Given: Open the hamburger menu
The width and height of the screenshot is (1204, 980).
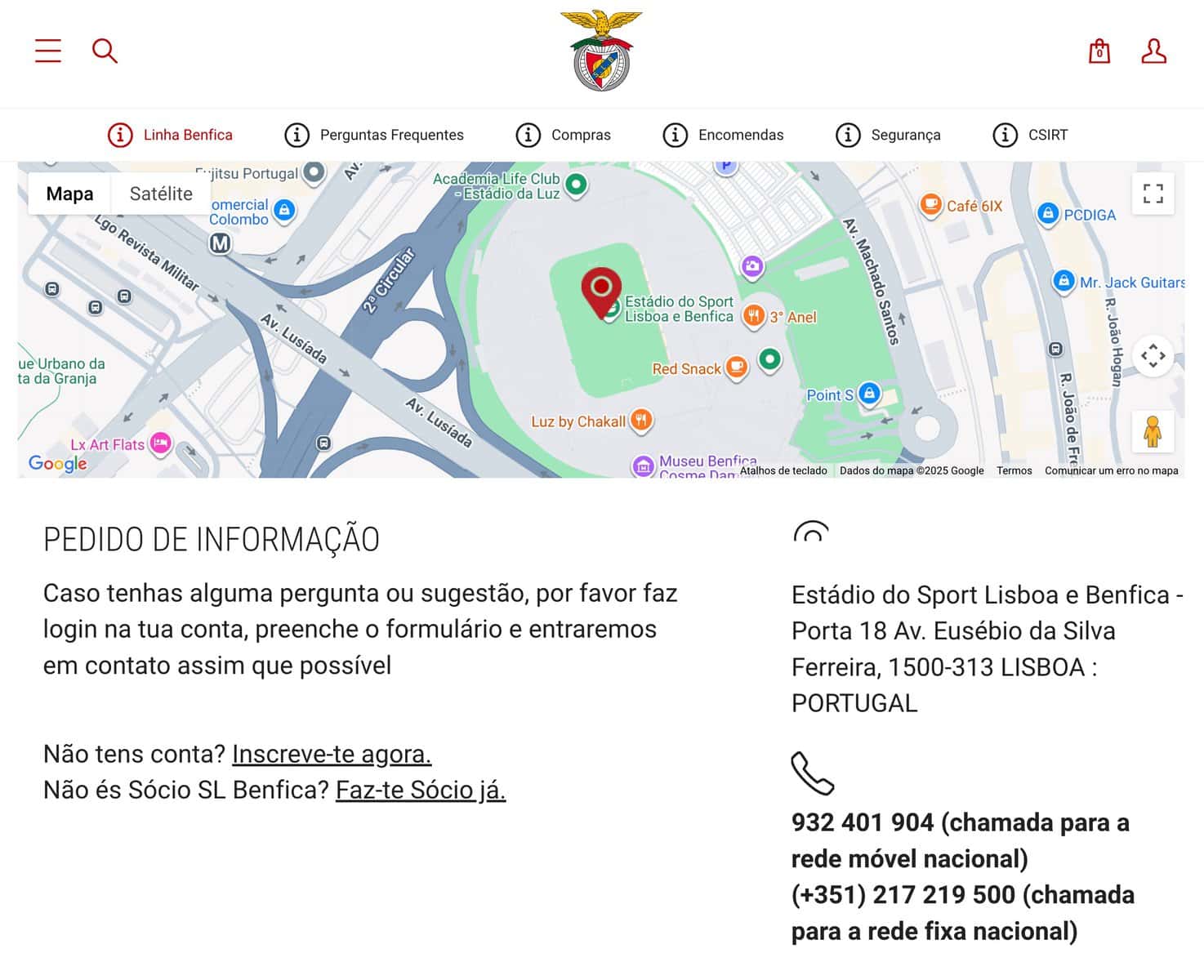Looking at the screenshot, I should click(x=48, y=51).
